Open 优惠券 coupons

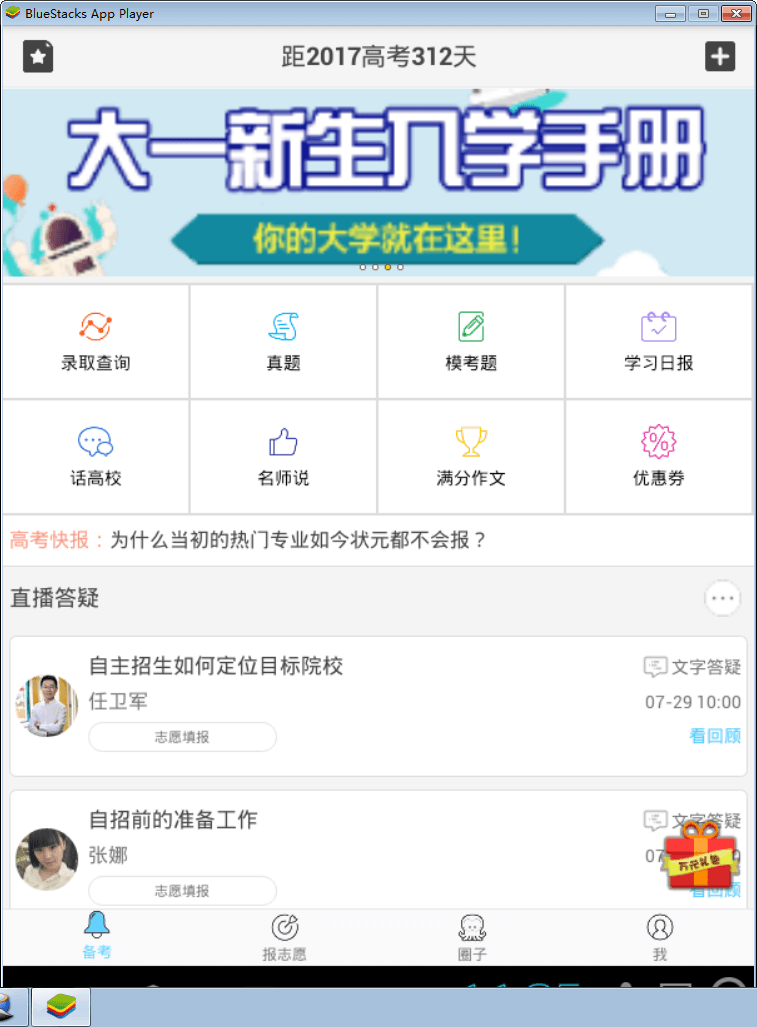(x=658, y=456)
